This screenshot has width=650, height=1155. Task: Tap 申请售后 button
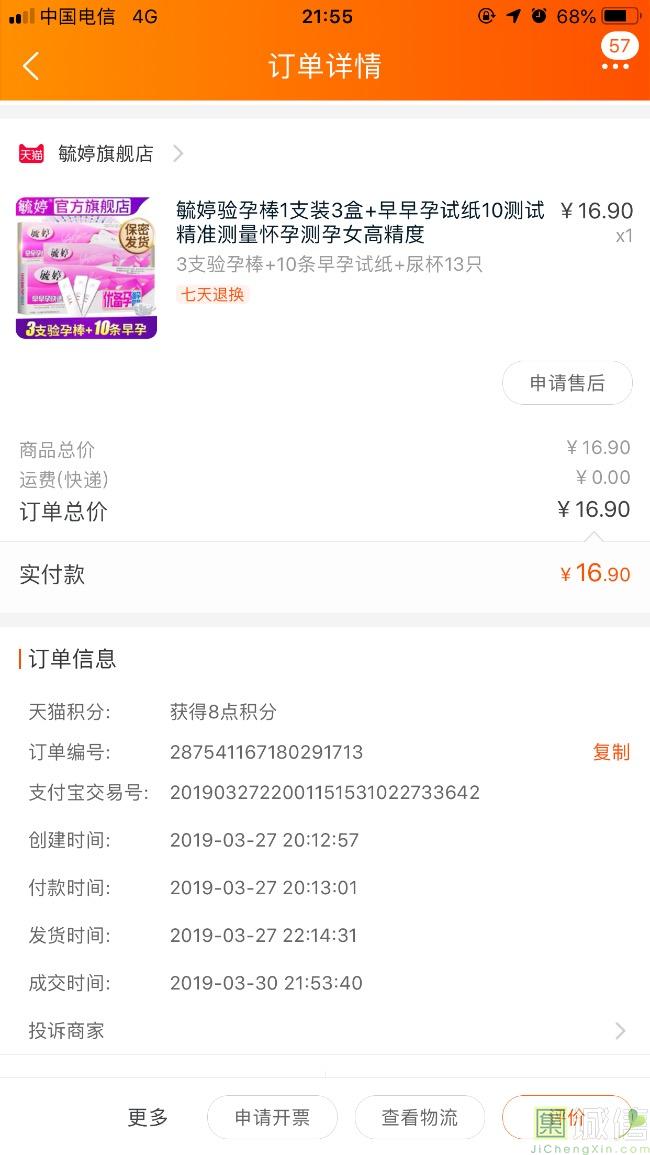(x=567, y=383)
